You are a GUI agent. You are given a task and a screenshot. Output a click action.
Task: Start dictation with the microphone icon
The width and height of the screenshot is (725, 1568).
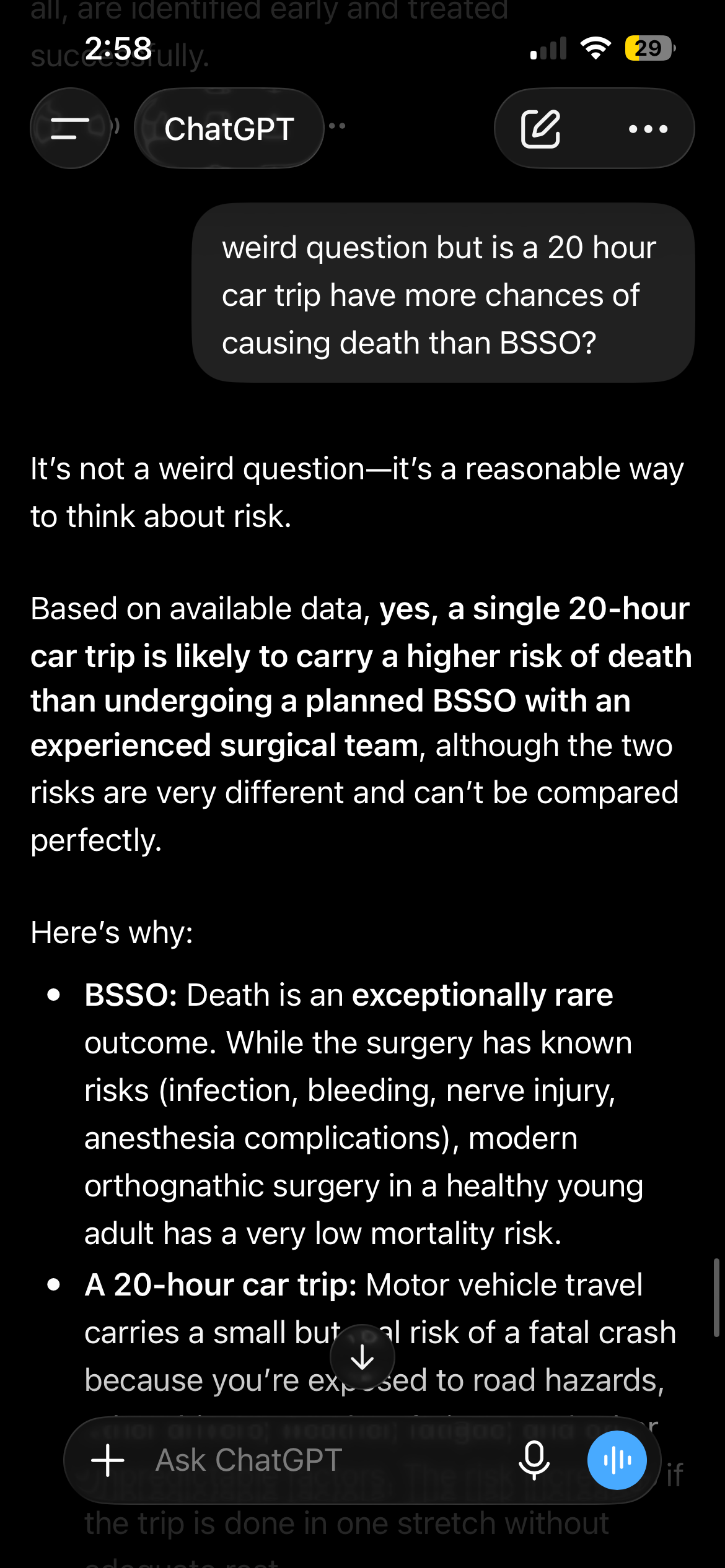click(534, 1460)
